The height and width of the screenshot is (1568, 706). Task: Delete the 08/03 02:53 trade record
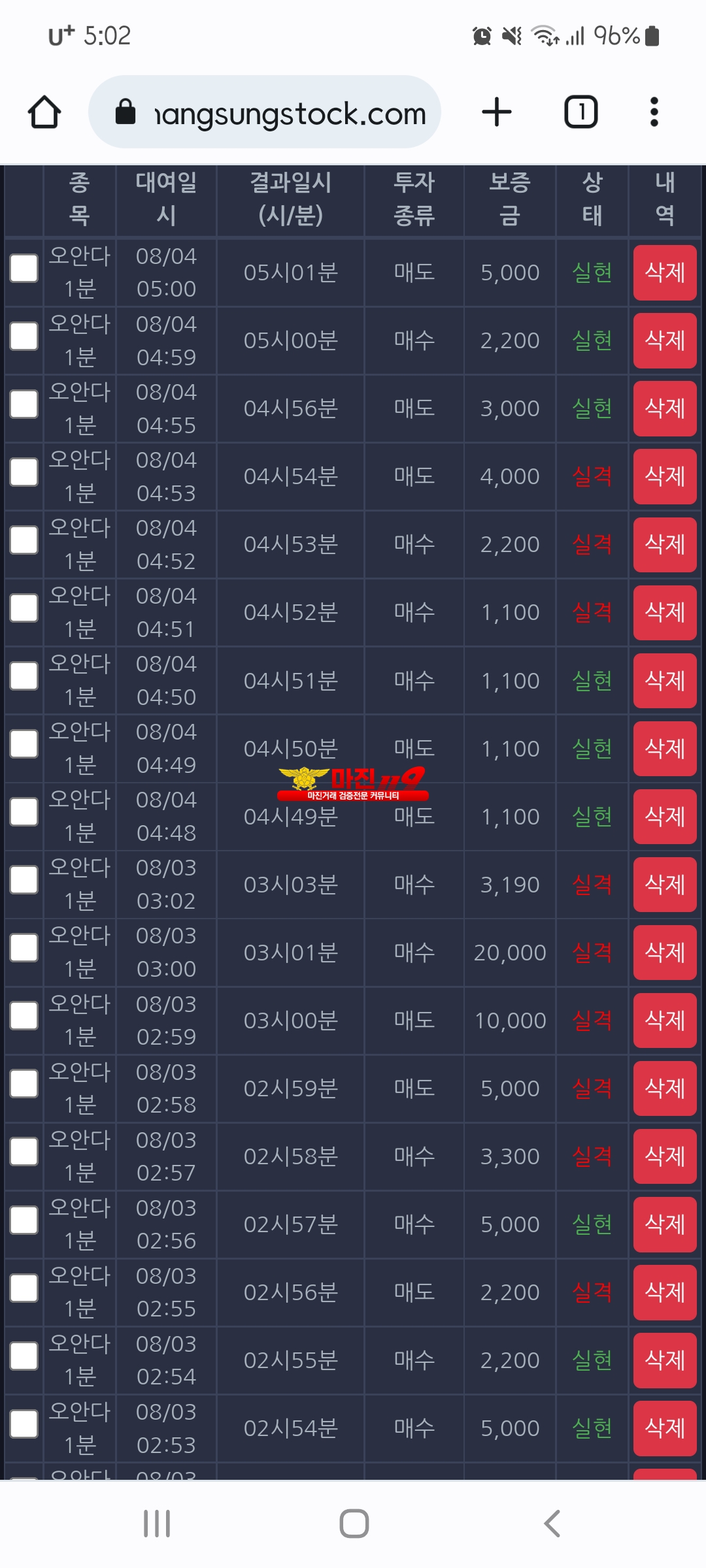[x=665, y=1428]
